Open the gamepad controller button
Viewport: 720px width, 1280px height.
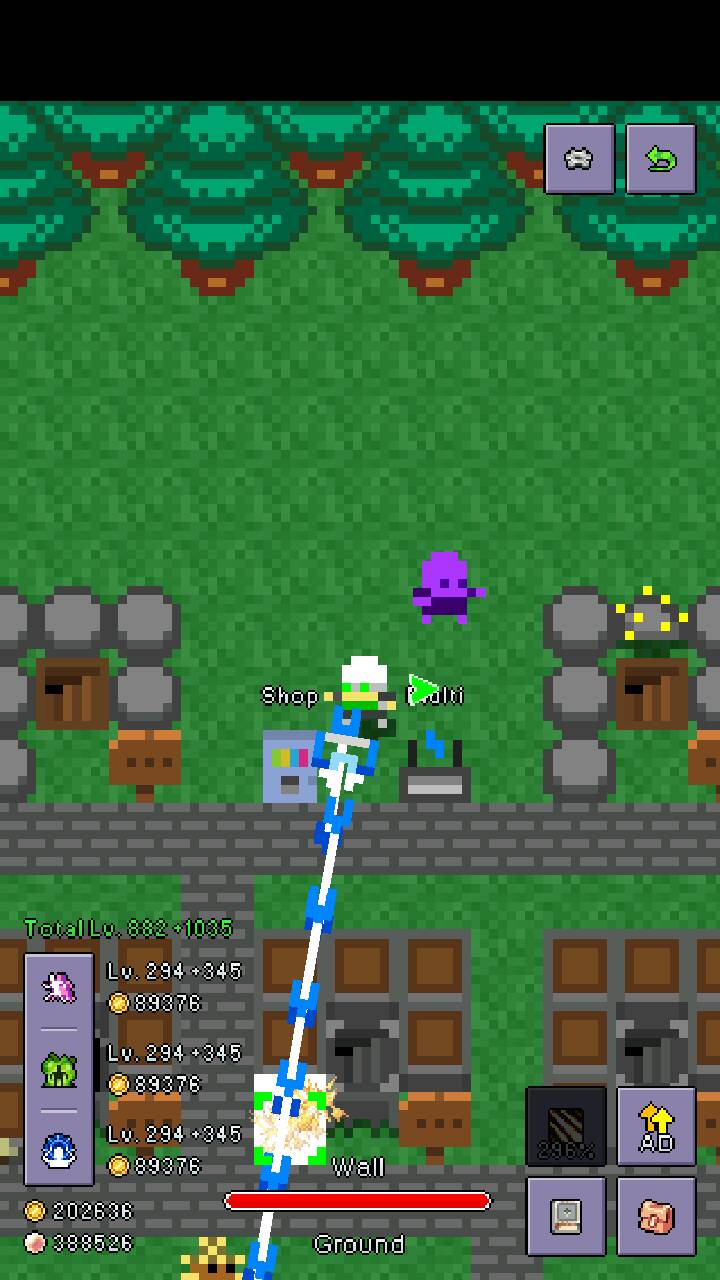(579, 159)
